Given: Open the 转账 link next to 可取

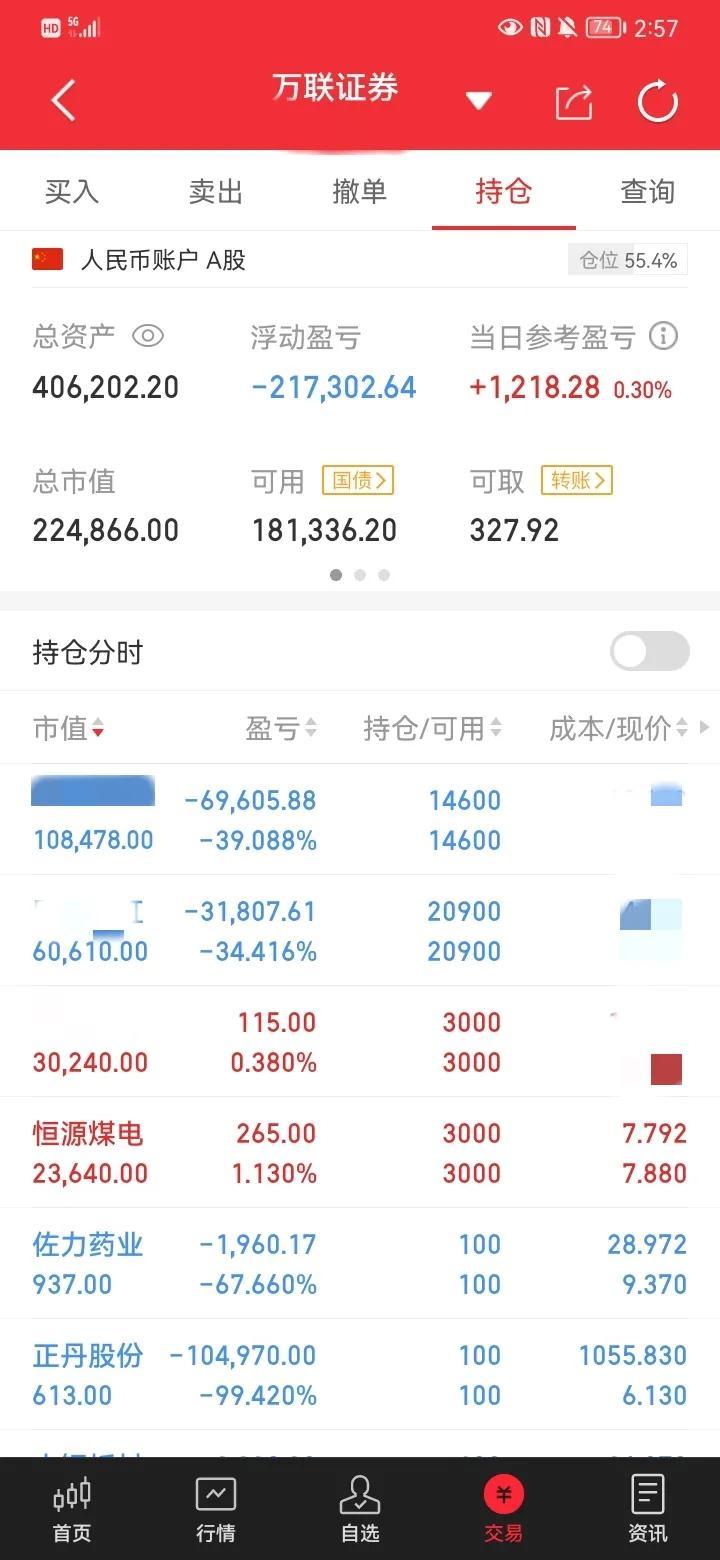Looking at the screenshot, I should 577,481.
